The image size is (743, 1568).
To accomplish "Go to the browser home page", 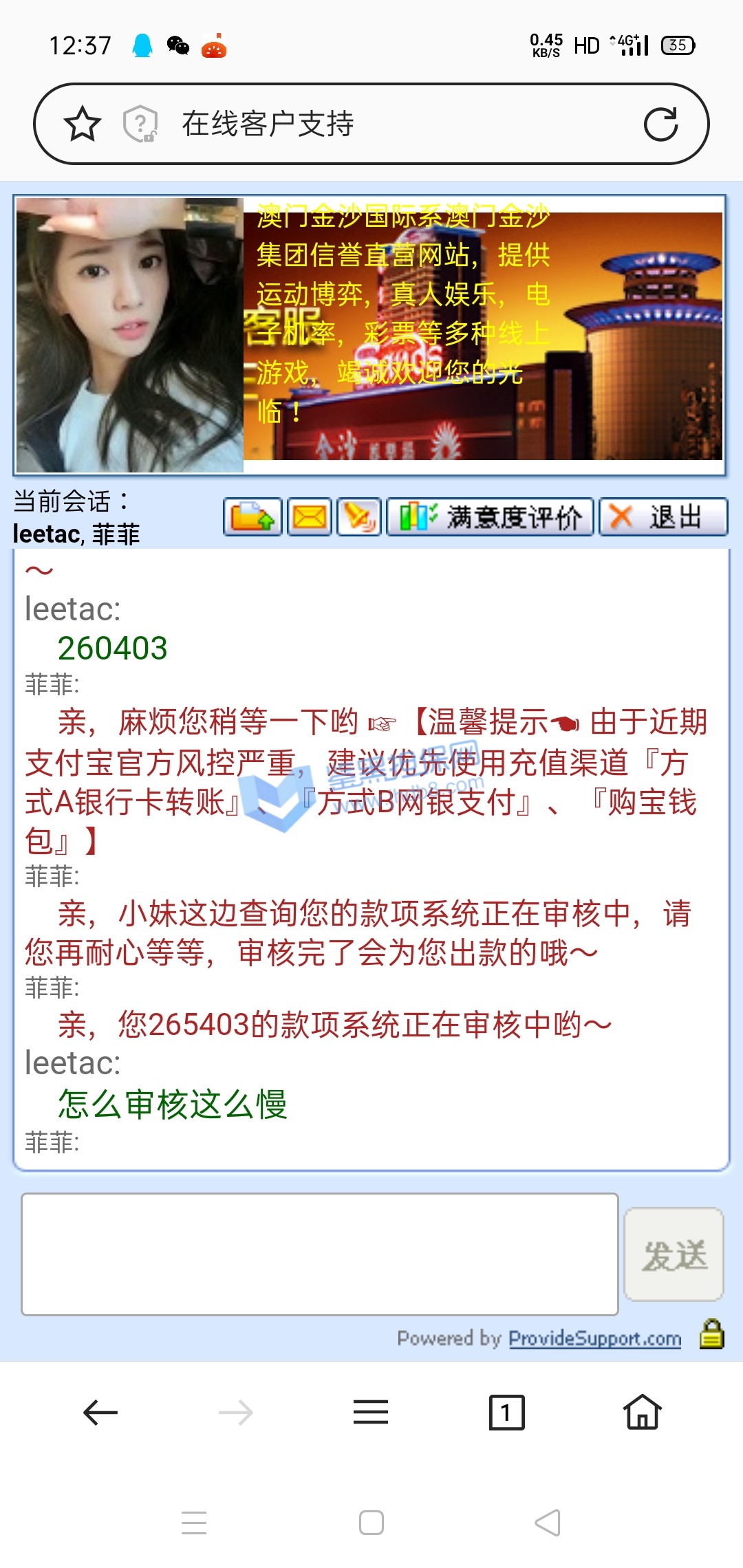I will pos(642,1413).
